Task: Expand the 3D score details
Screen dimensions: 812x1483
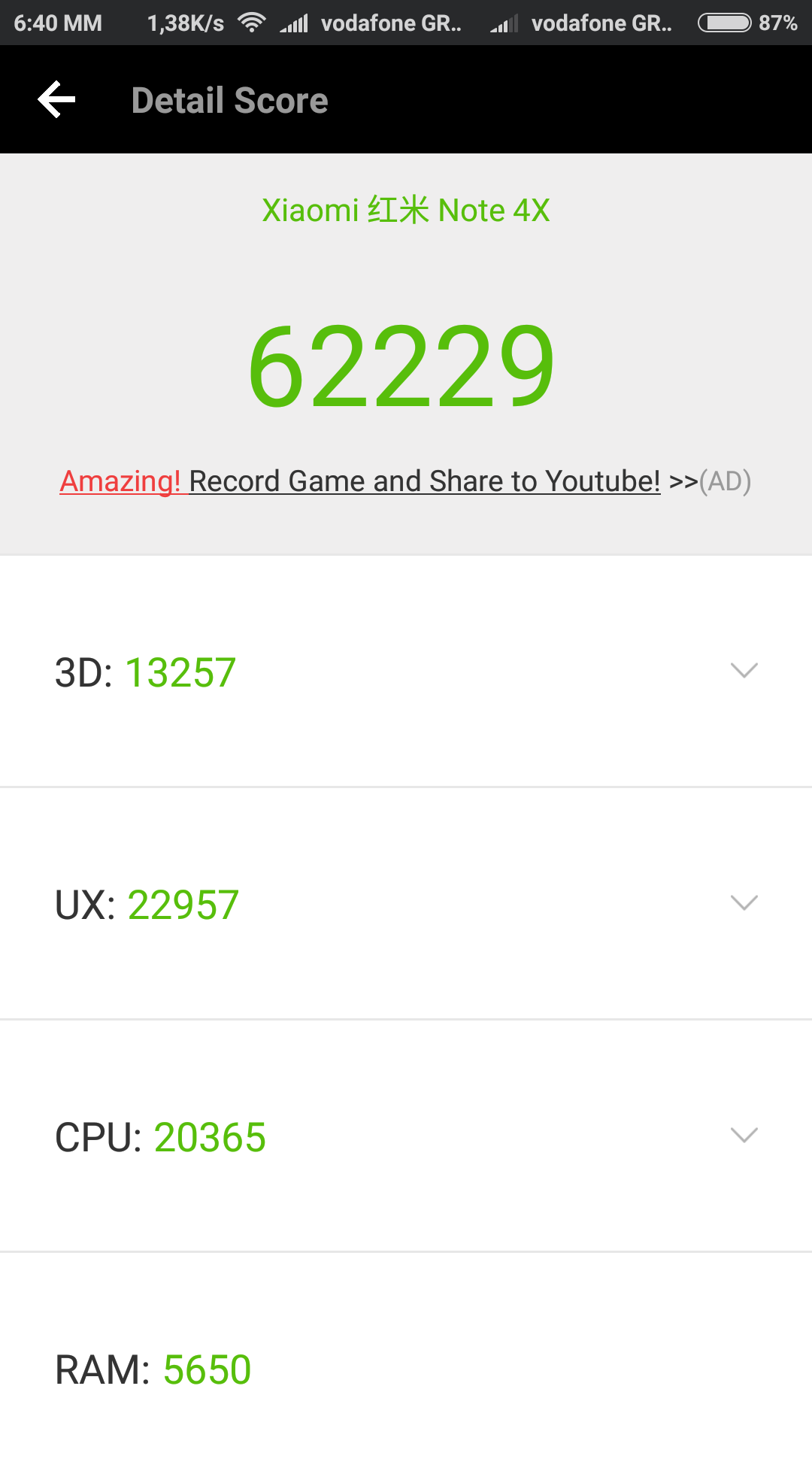Action: [x=744, y=671]
